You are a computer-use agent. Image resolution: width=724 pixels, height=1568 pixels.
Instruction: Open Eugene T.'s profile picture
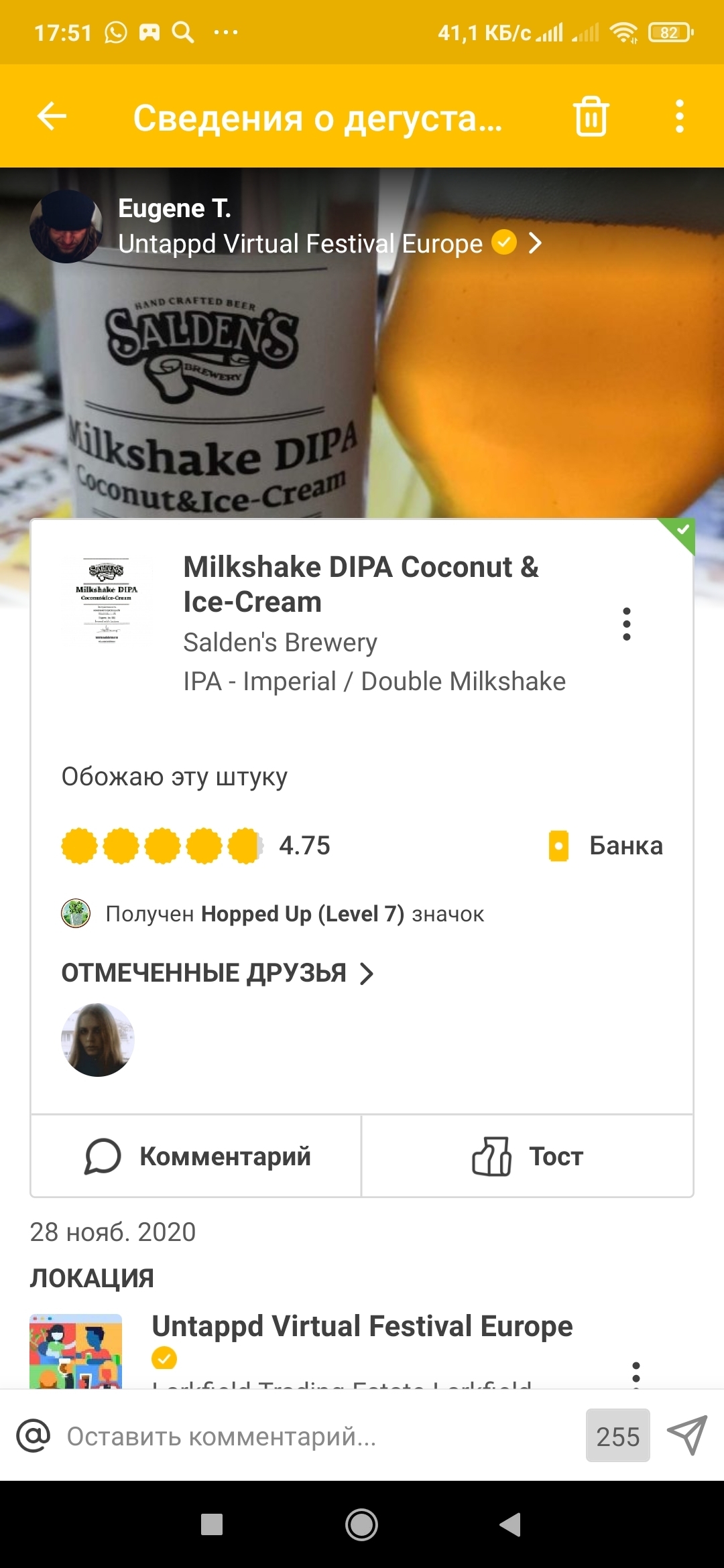tap(66, 226)
